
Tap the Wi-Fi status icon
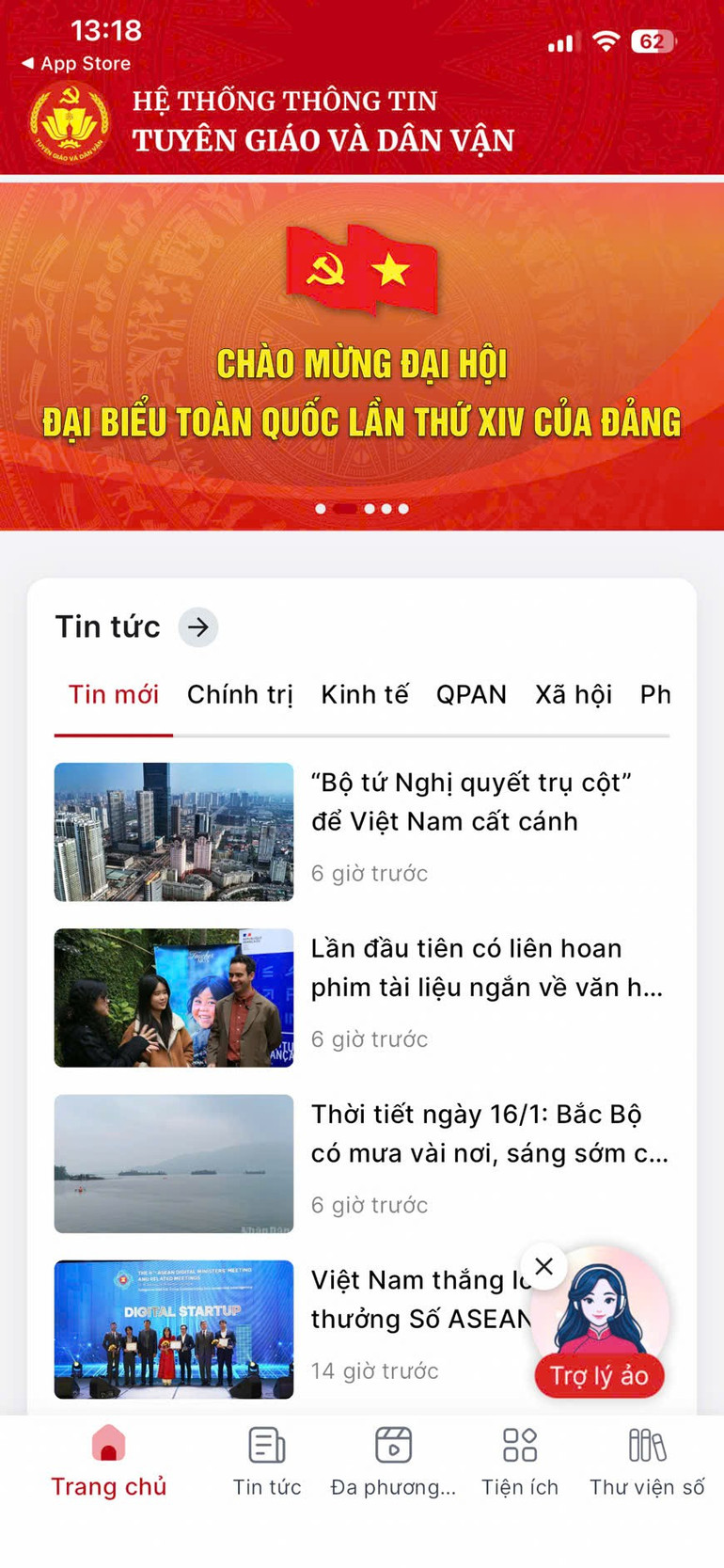(606, 40)
